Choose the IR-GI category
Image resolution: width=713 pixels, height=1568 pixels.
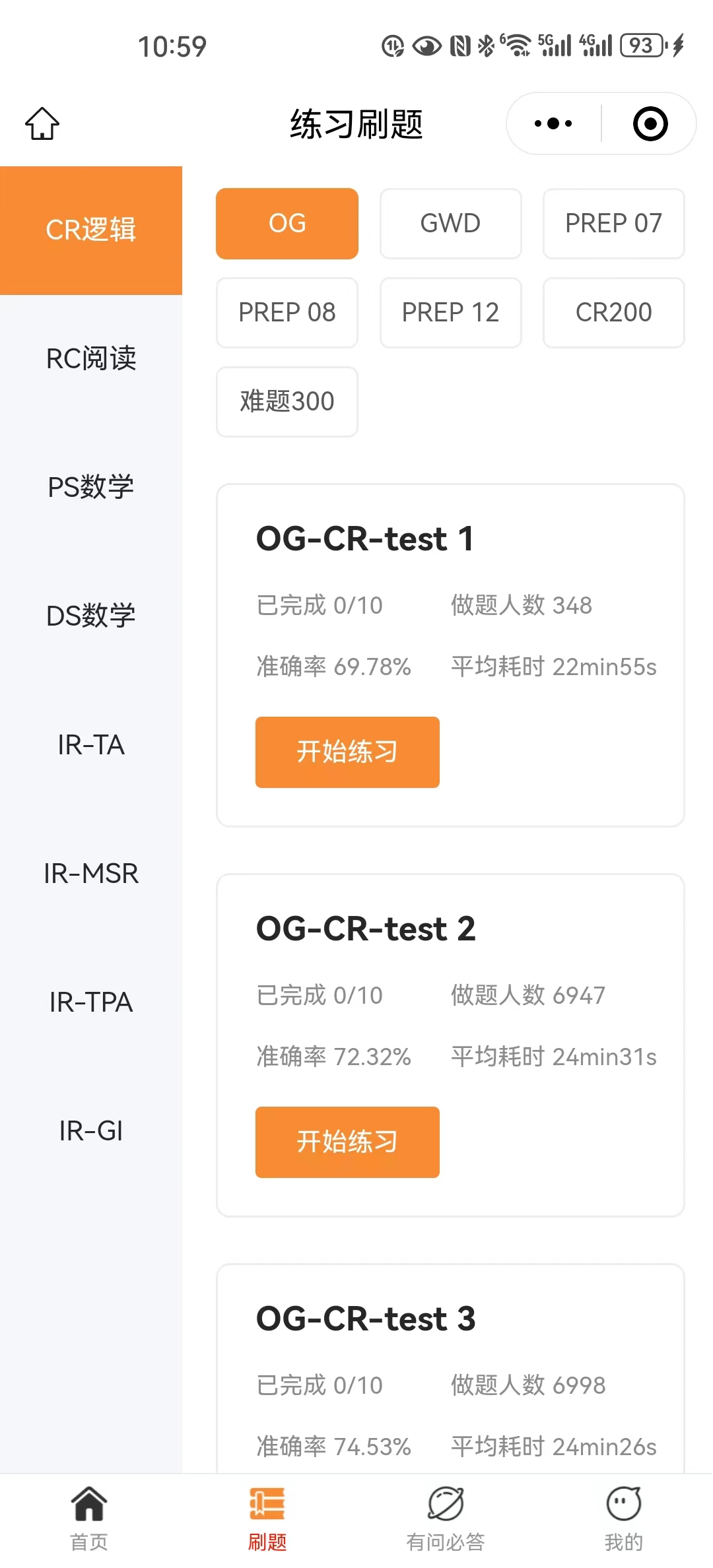91,1130
